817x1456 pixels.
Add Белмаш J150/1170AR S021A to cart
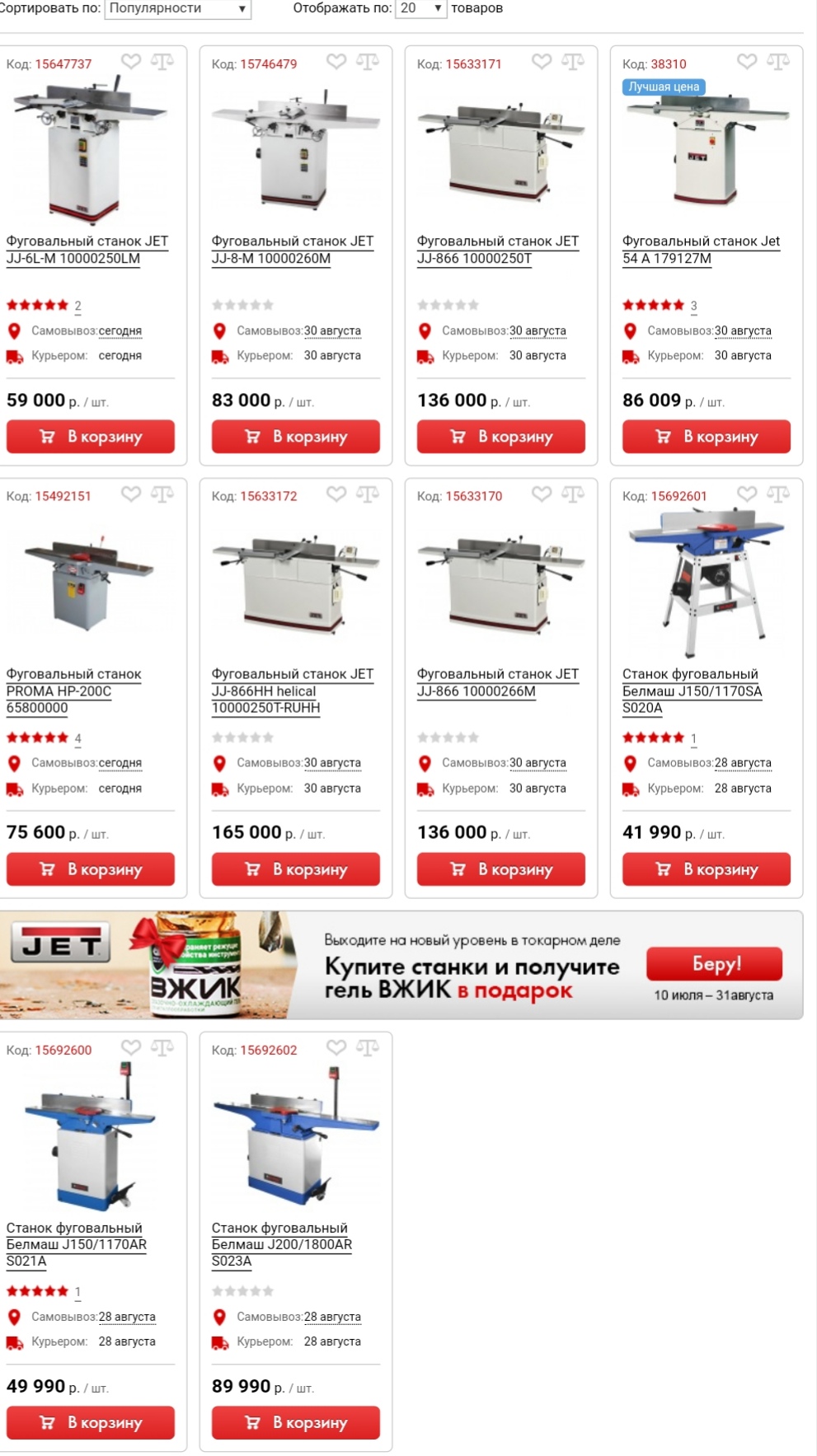pyautogui.click(x=91, y=1423)
